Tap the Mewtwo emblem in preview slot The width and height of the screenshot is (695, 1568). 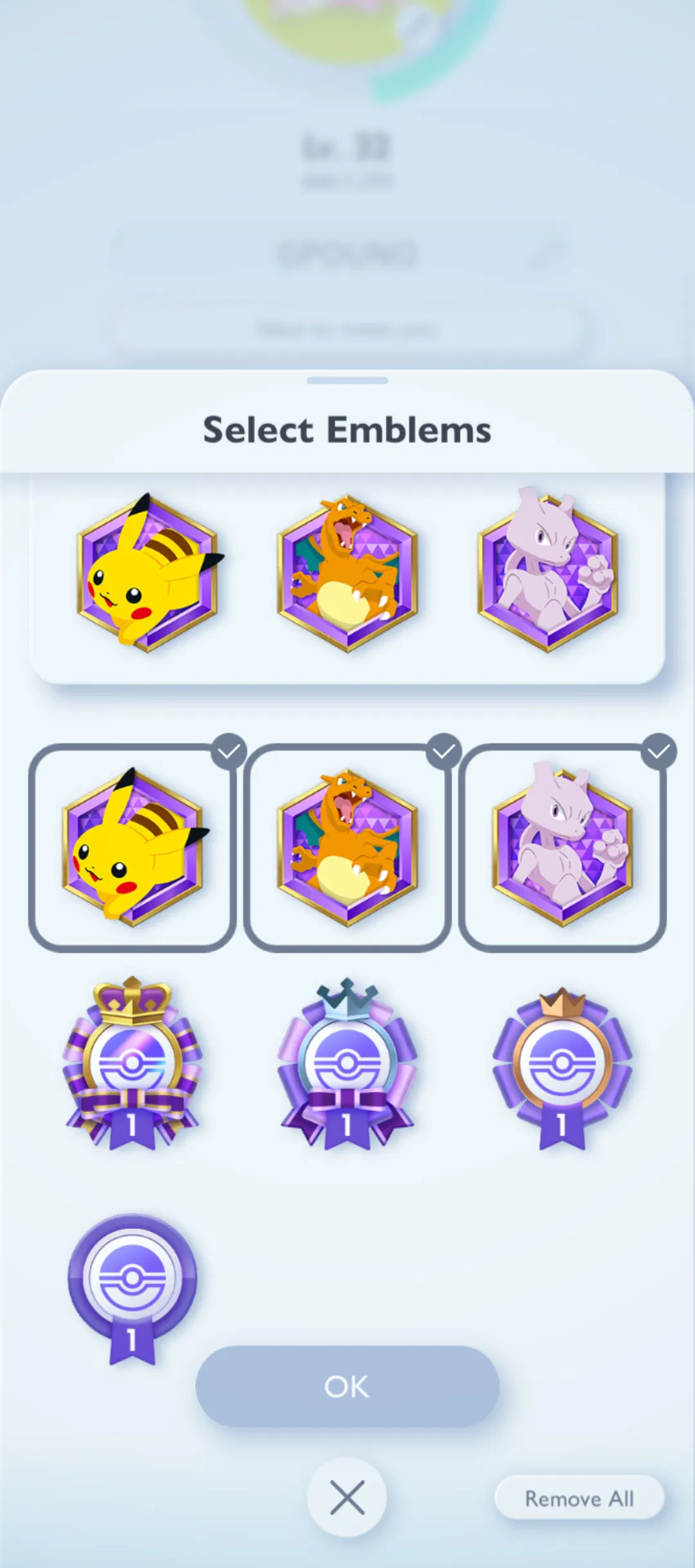[547, 573]
